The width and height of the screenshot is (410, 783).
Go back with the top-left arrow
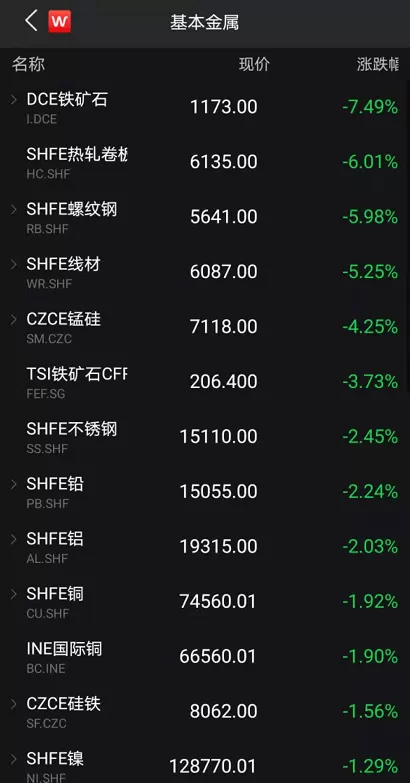(x=31, y=21)
